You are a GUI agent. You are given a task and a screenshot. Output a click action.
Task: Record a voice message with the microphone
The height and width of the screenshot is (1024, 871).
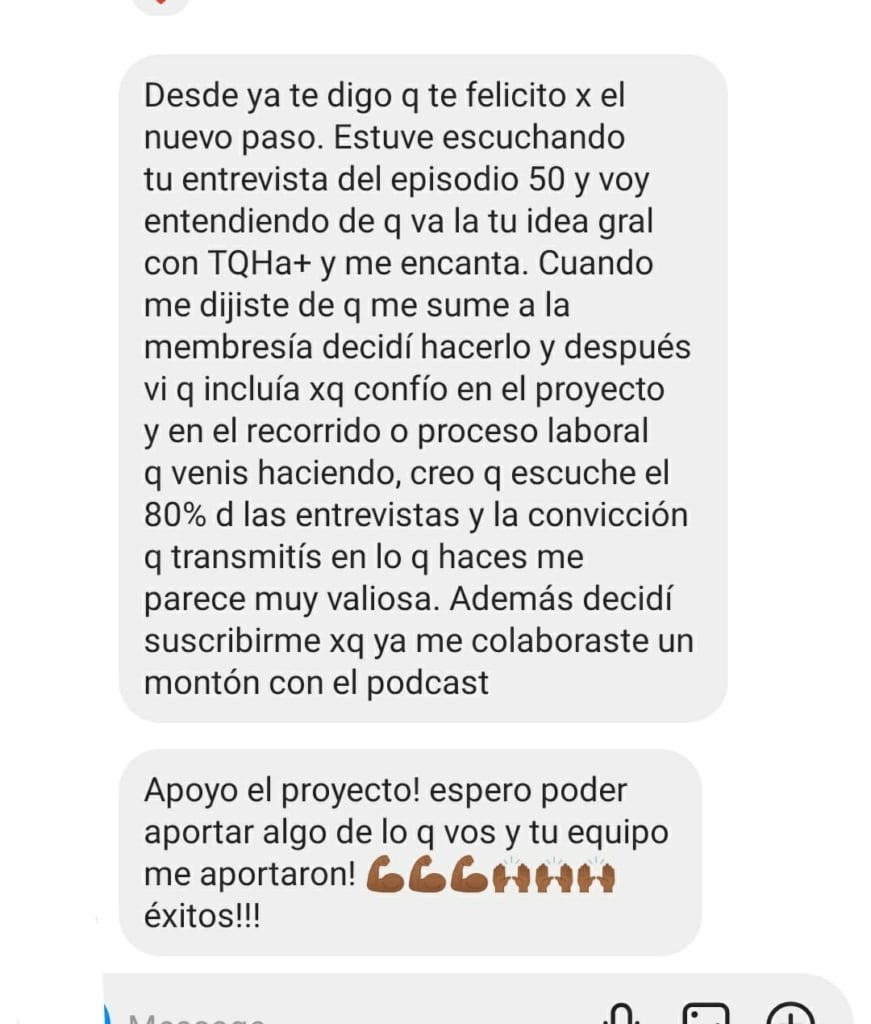621,1016
